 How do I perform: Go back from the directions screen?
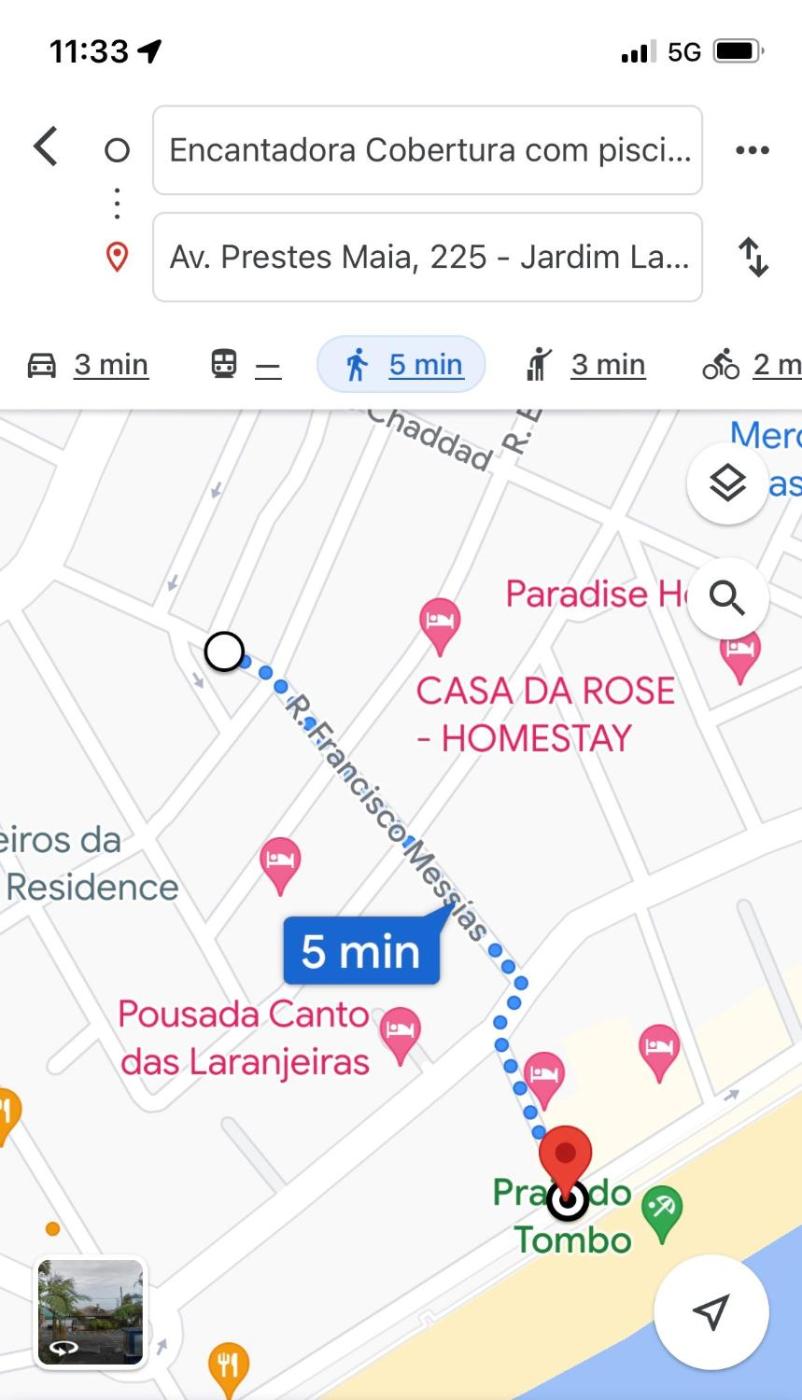[46, 148]
